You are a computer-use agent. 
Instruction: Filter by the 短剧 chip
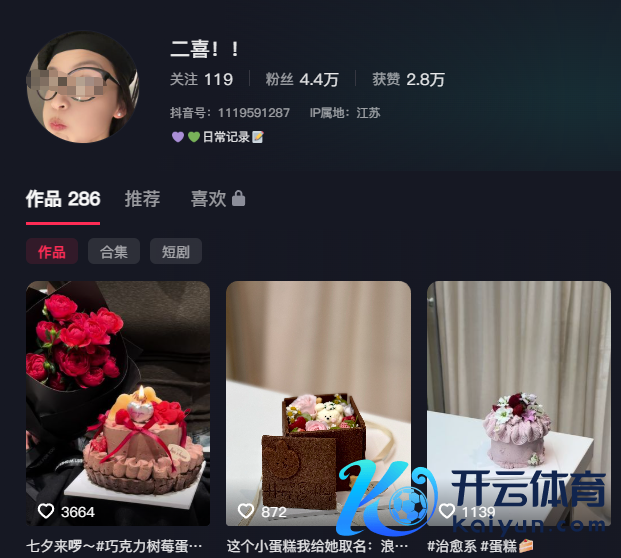pyautogui.click(x=175, y=252)
